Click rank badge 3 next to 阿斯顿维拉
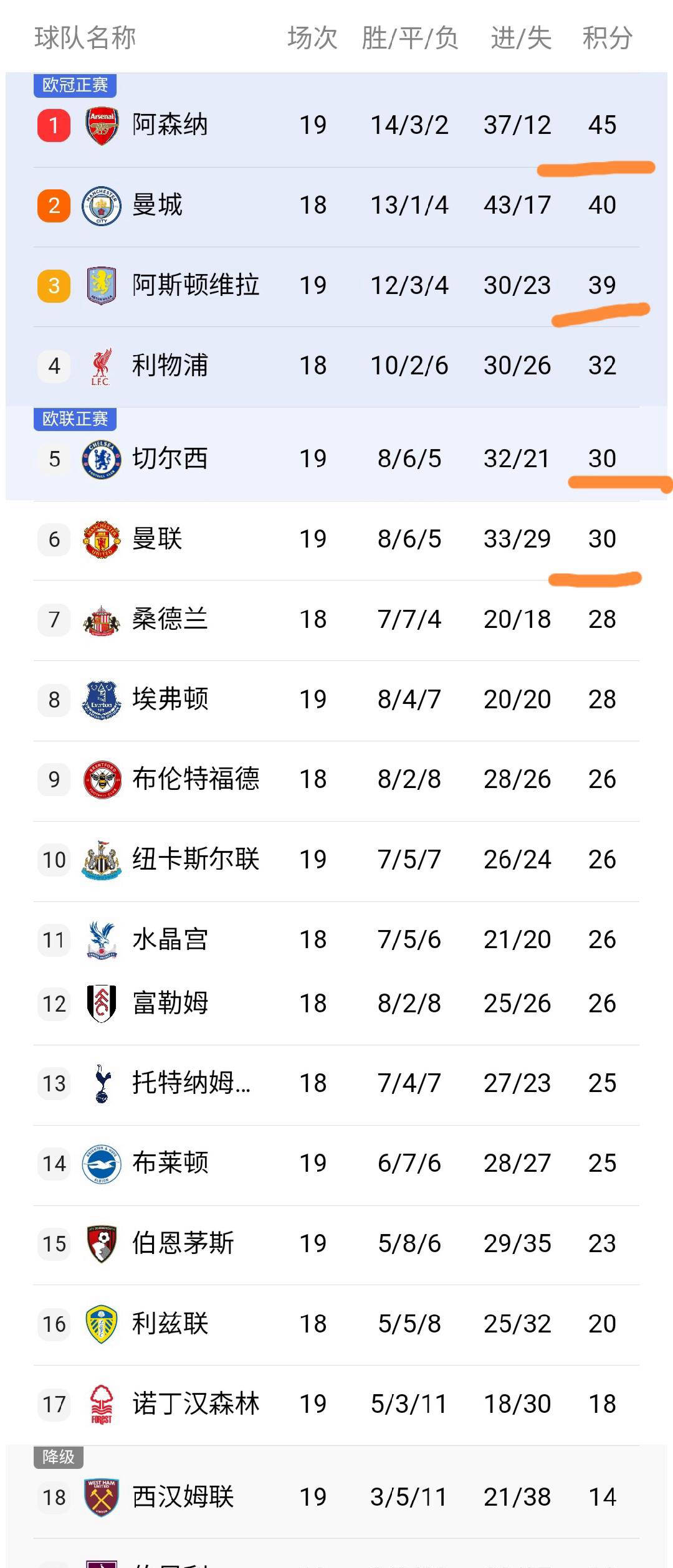This screenshot has width=673, height=1568. 53,285
